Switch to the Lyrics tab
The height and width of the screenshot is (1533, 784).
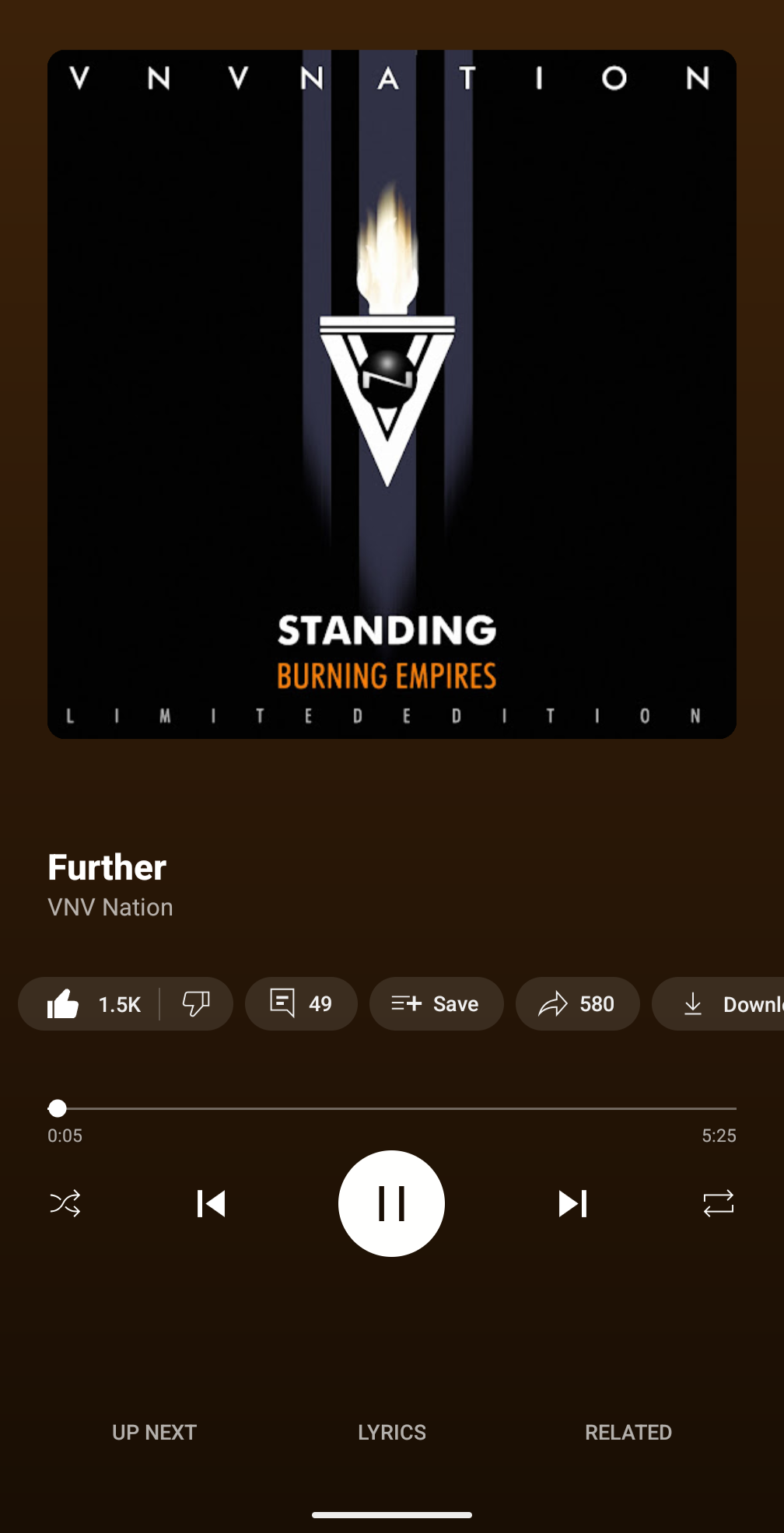[392, 1432]
